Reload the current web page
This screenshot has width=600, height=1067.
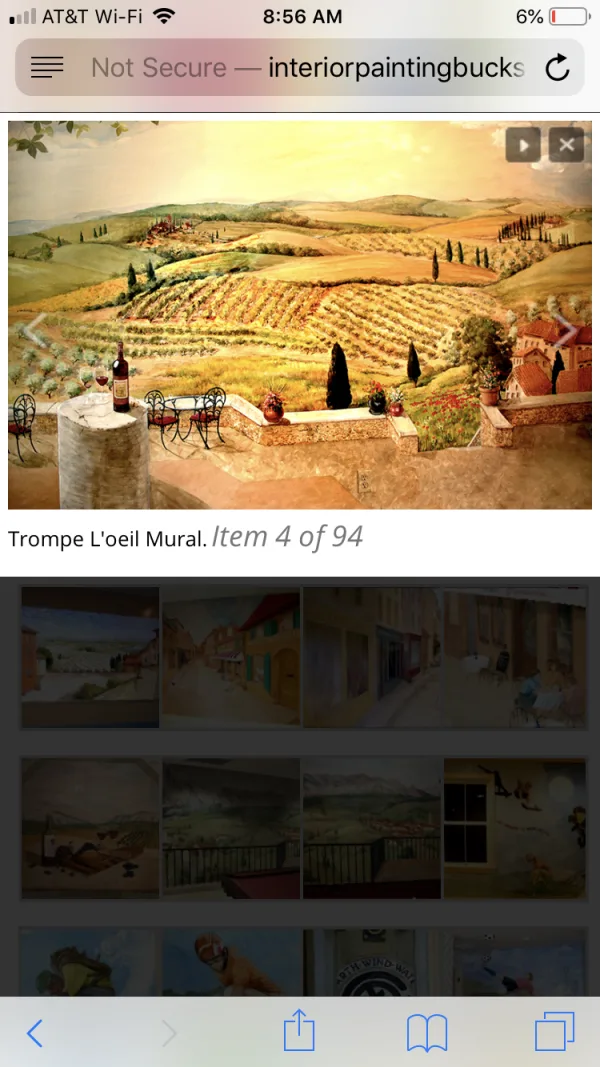pos(556,68)
